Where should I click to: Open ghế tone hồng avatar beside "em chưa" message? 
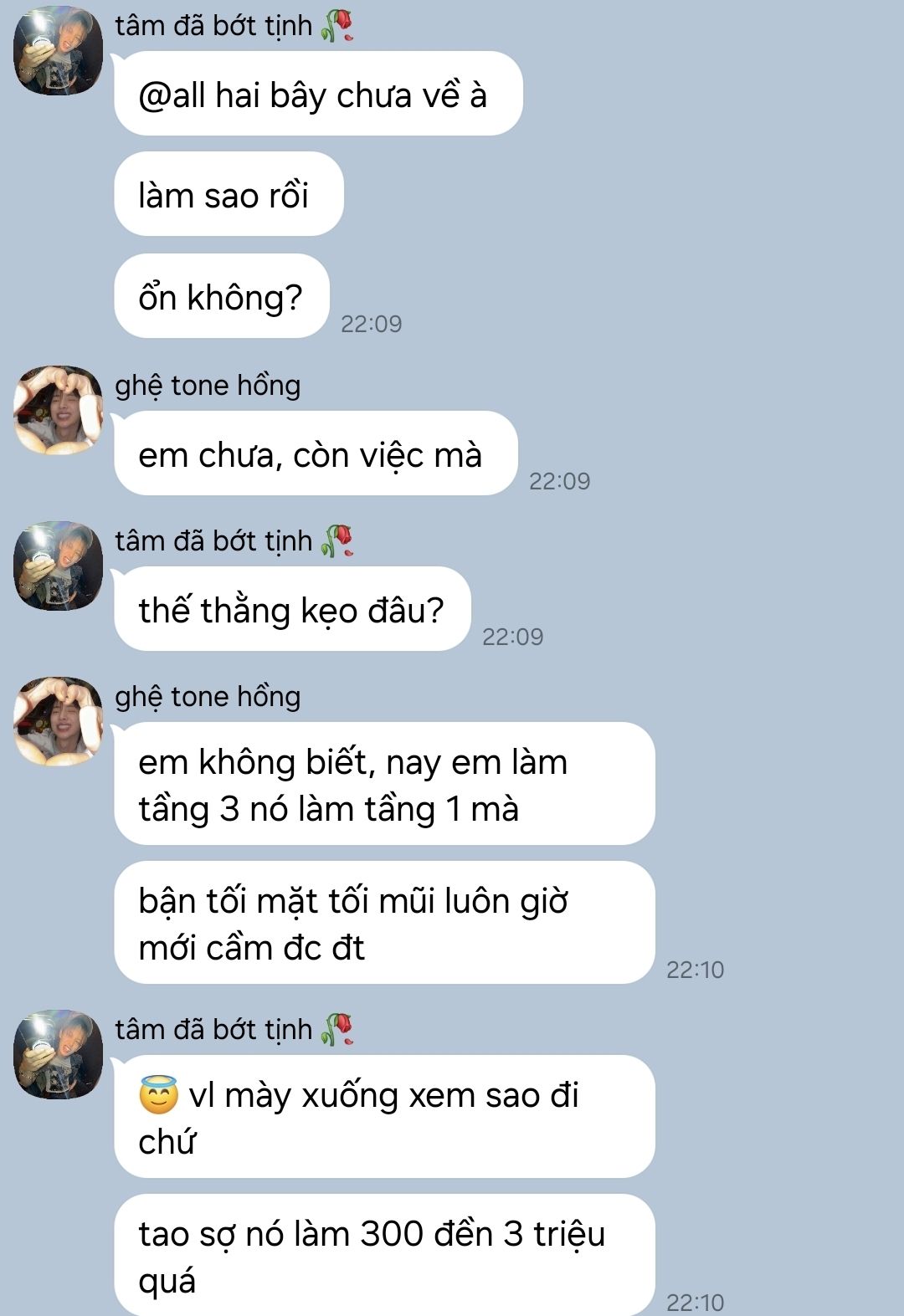click(x=58, y=410)
